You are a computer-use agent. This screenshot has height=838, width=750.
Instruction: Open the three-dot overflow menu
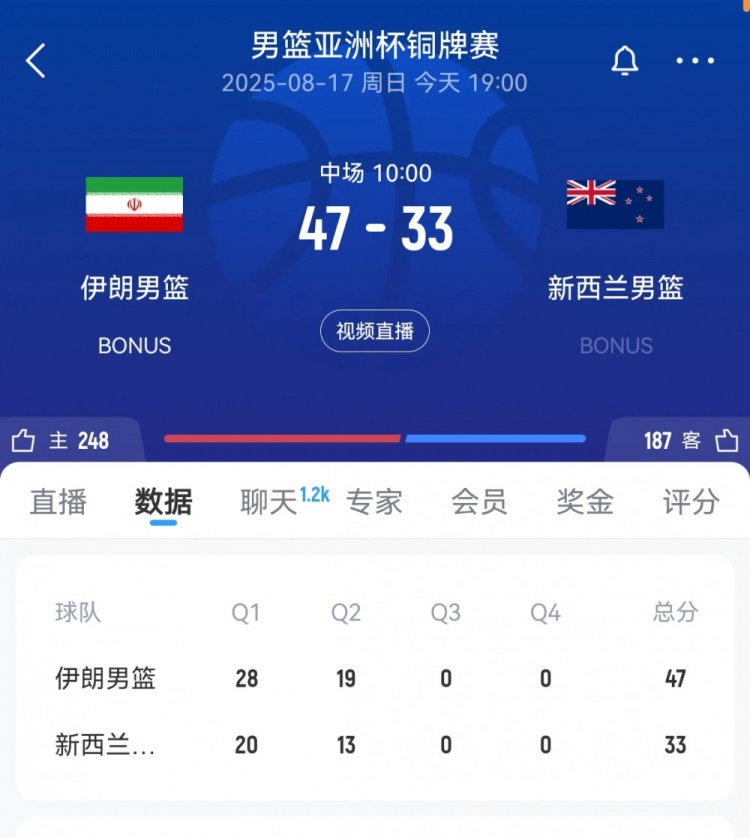695,61
